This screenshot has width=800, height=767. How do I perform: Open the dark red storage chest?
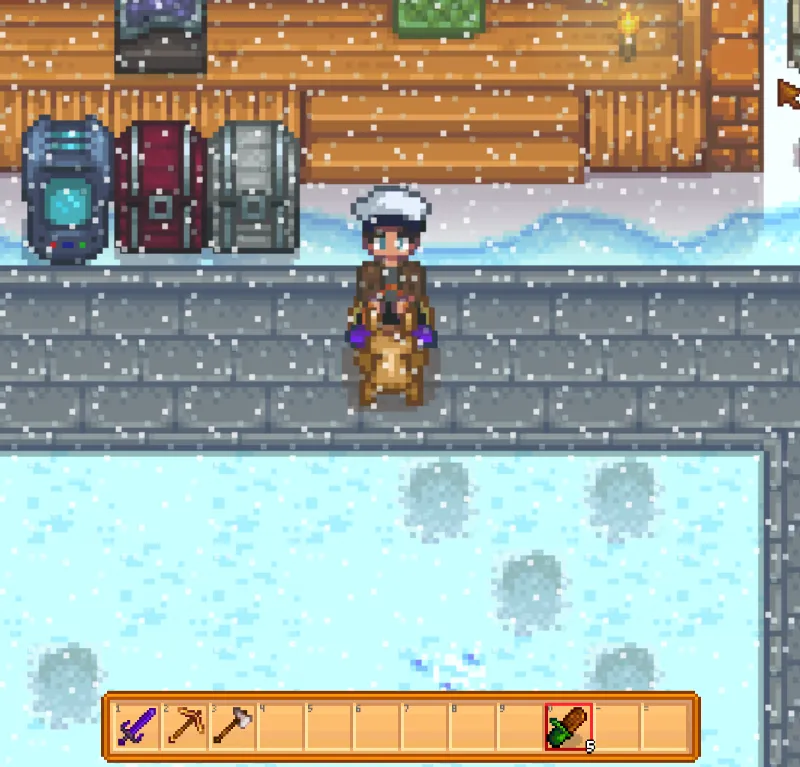[x=160, y=190]
